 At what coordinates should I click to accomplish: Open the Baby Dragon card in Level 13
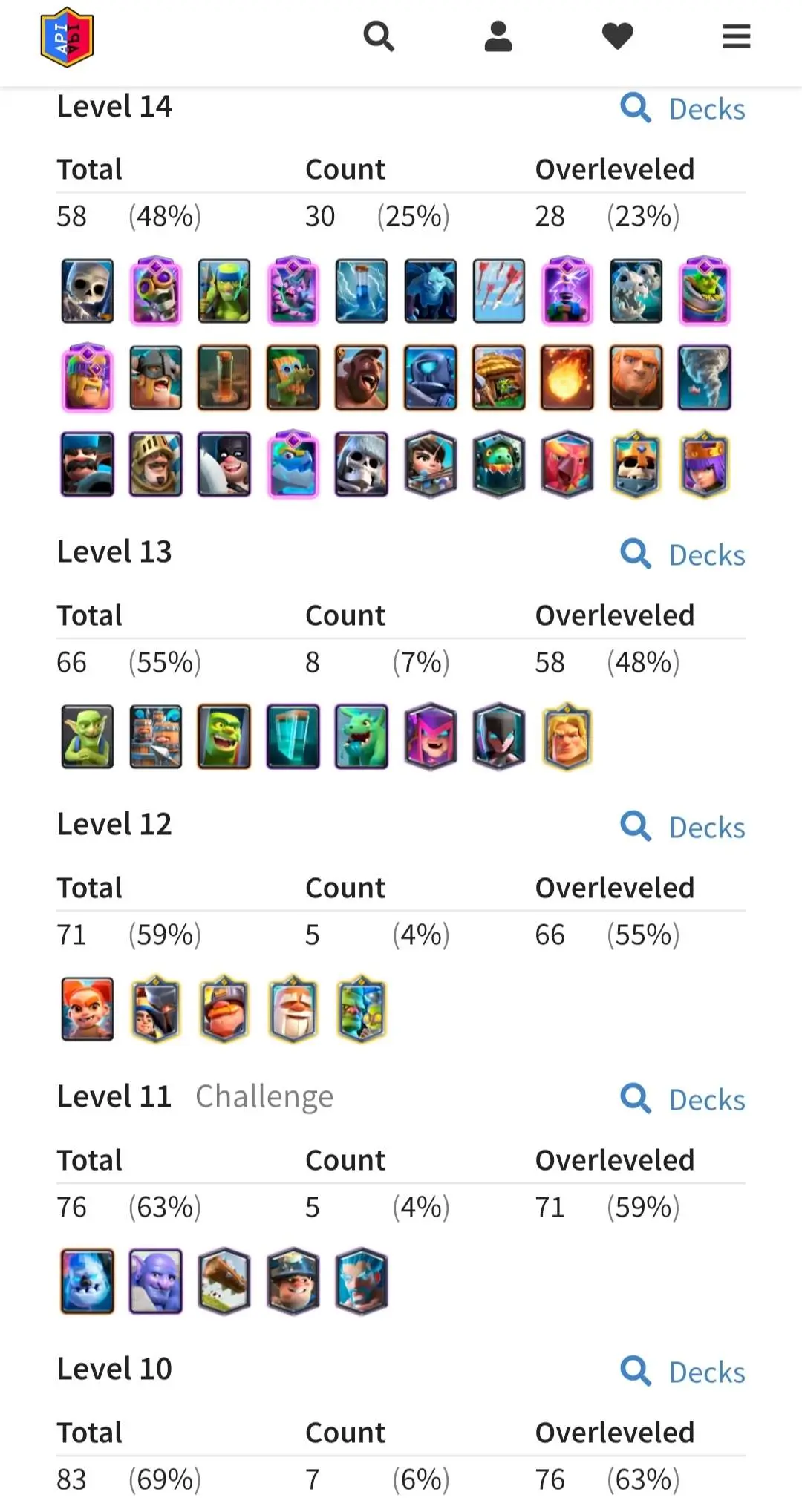361,736
